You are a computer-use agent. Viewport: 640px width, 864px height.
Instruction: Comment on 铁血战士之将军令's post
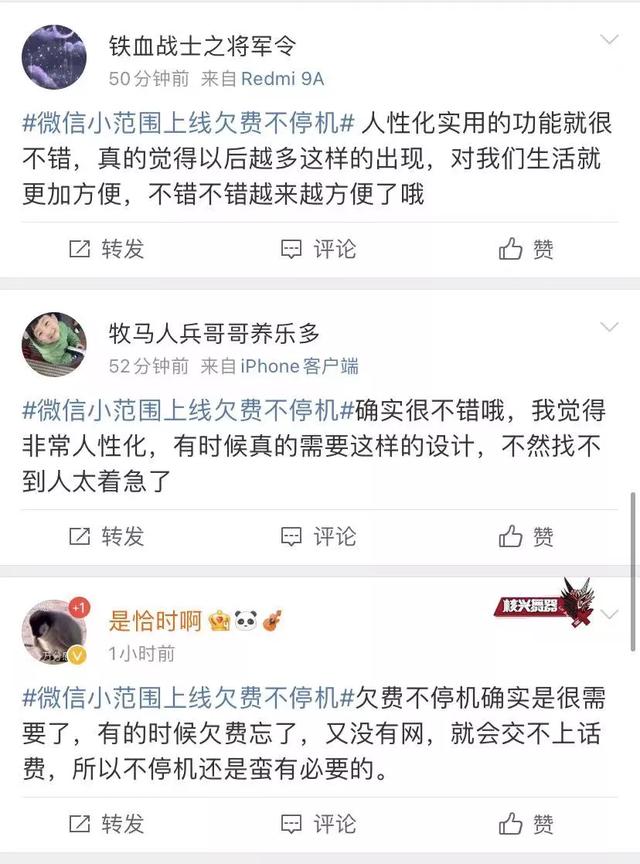click(x=318, y=249)
